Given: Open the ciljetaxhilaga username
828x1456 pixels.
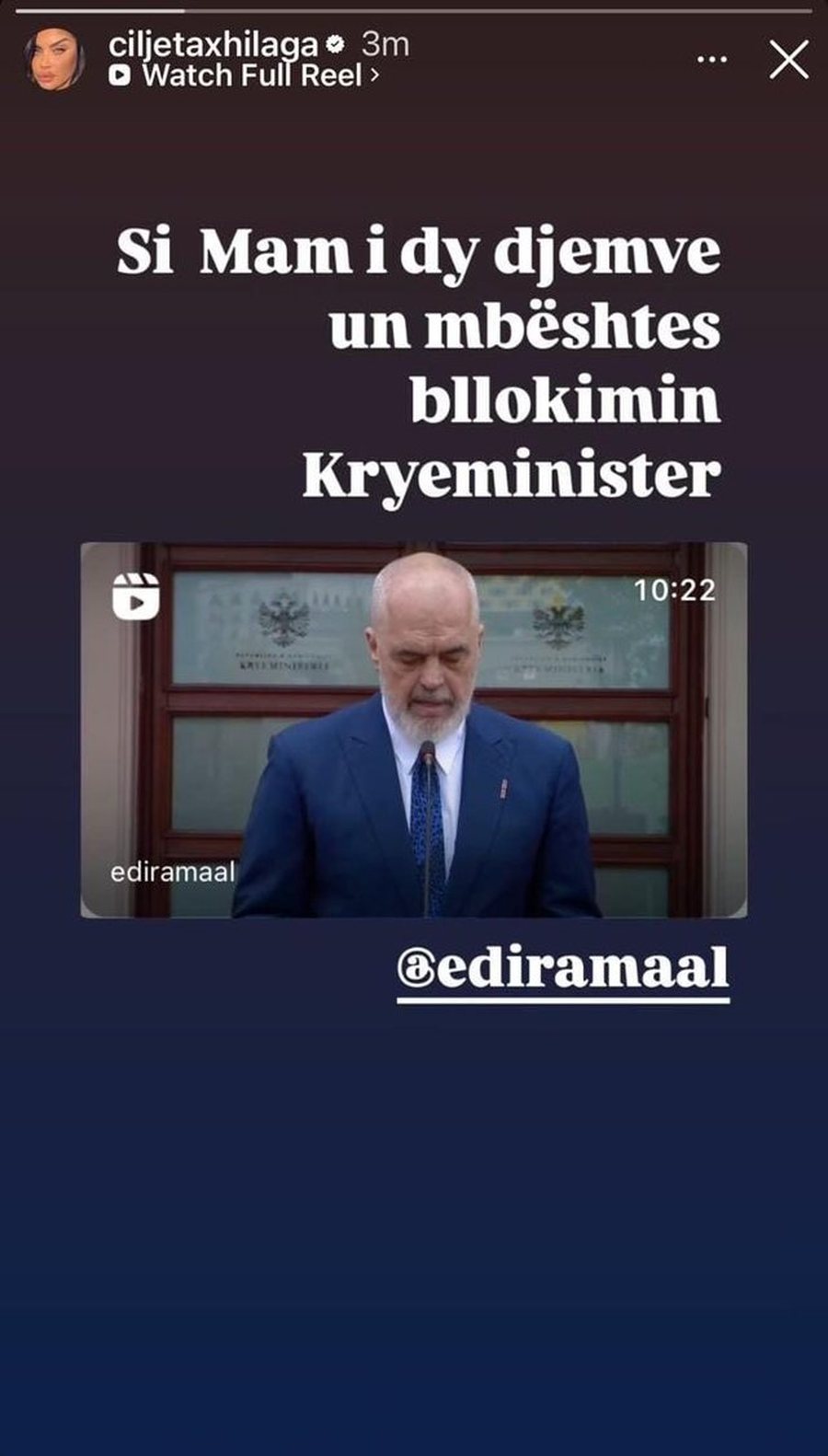Looking at the screenshot, I should 213,44.
